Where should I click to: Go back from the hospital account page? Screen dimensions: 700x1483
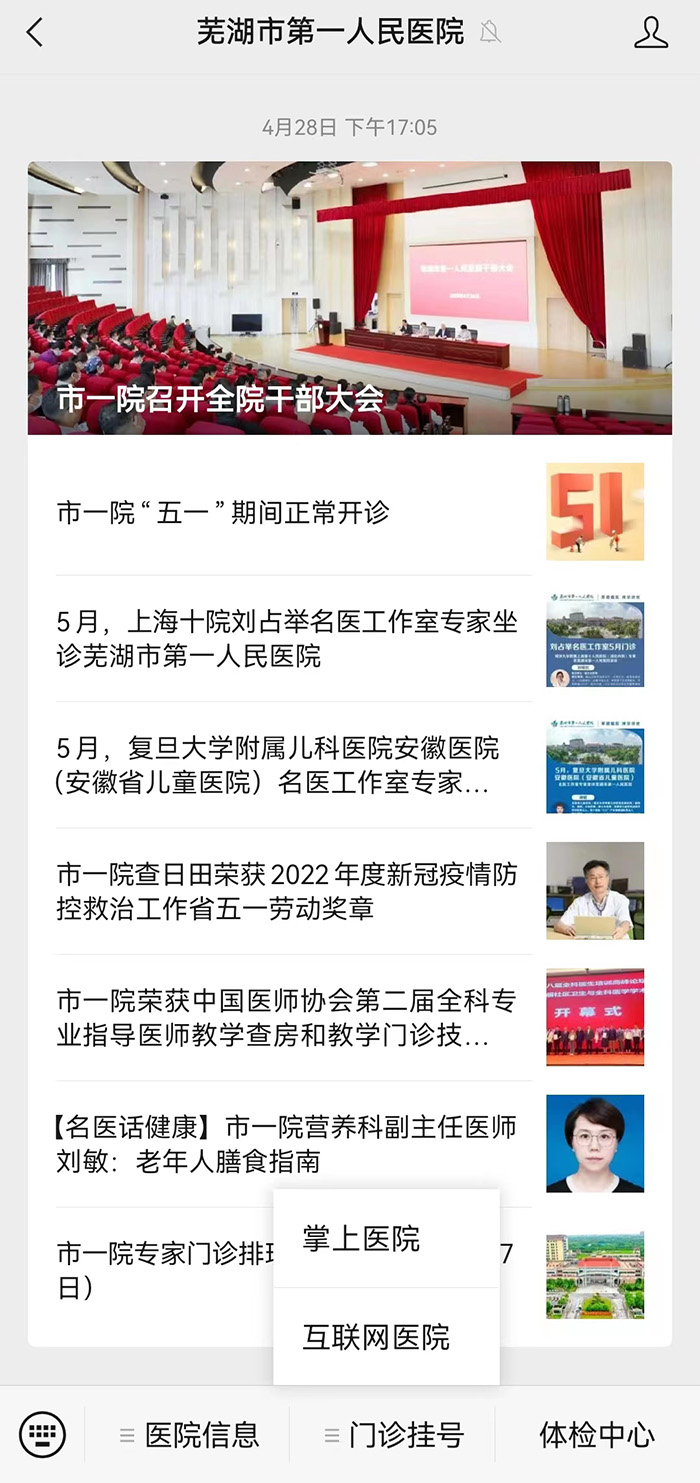click(35, 33)
